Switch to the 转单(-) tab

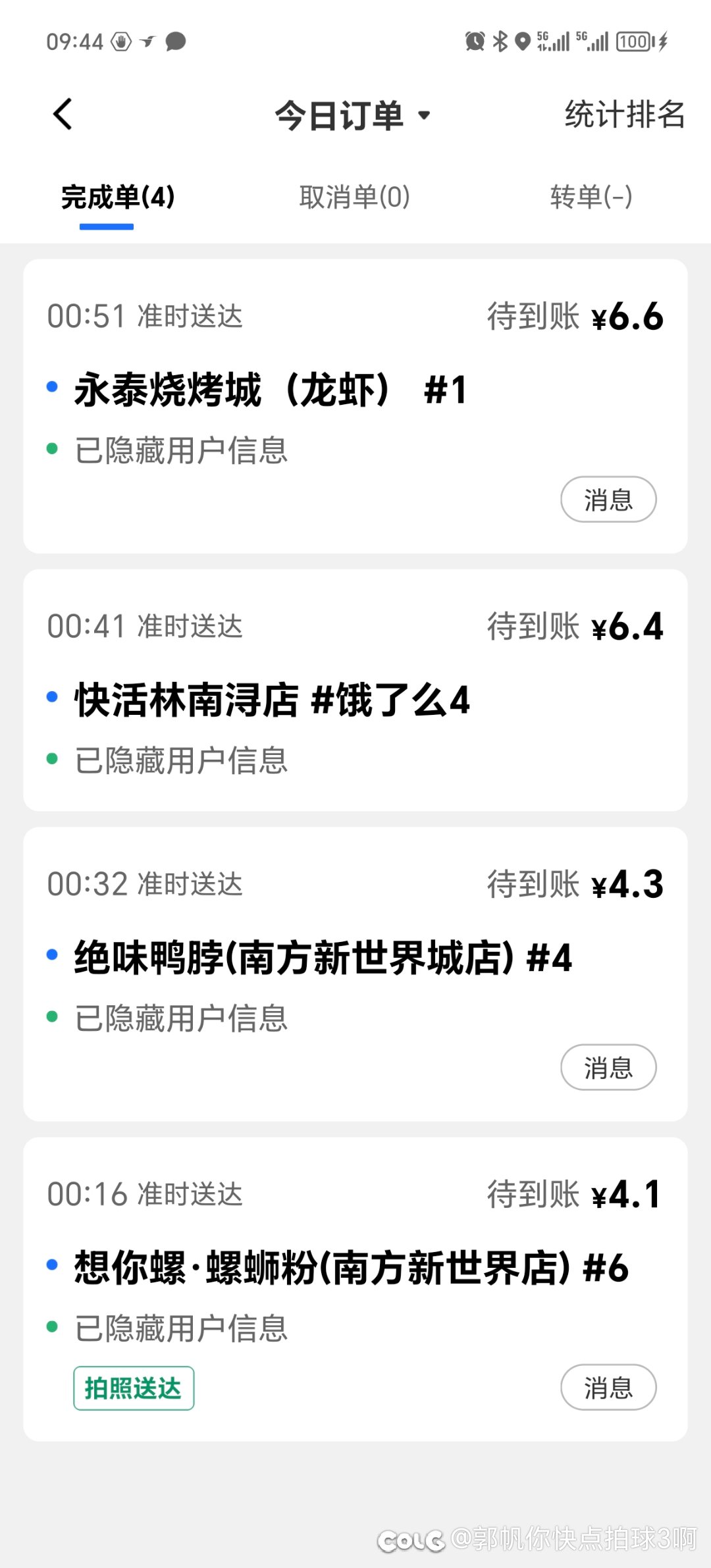coord(591,197)
